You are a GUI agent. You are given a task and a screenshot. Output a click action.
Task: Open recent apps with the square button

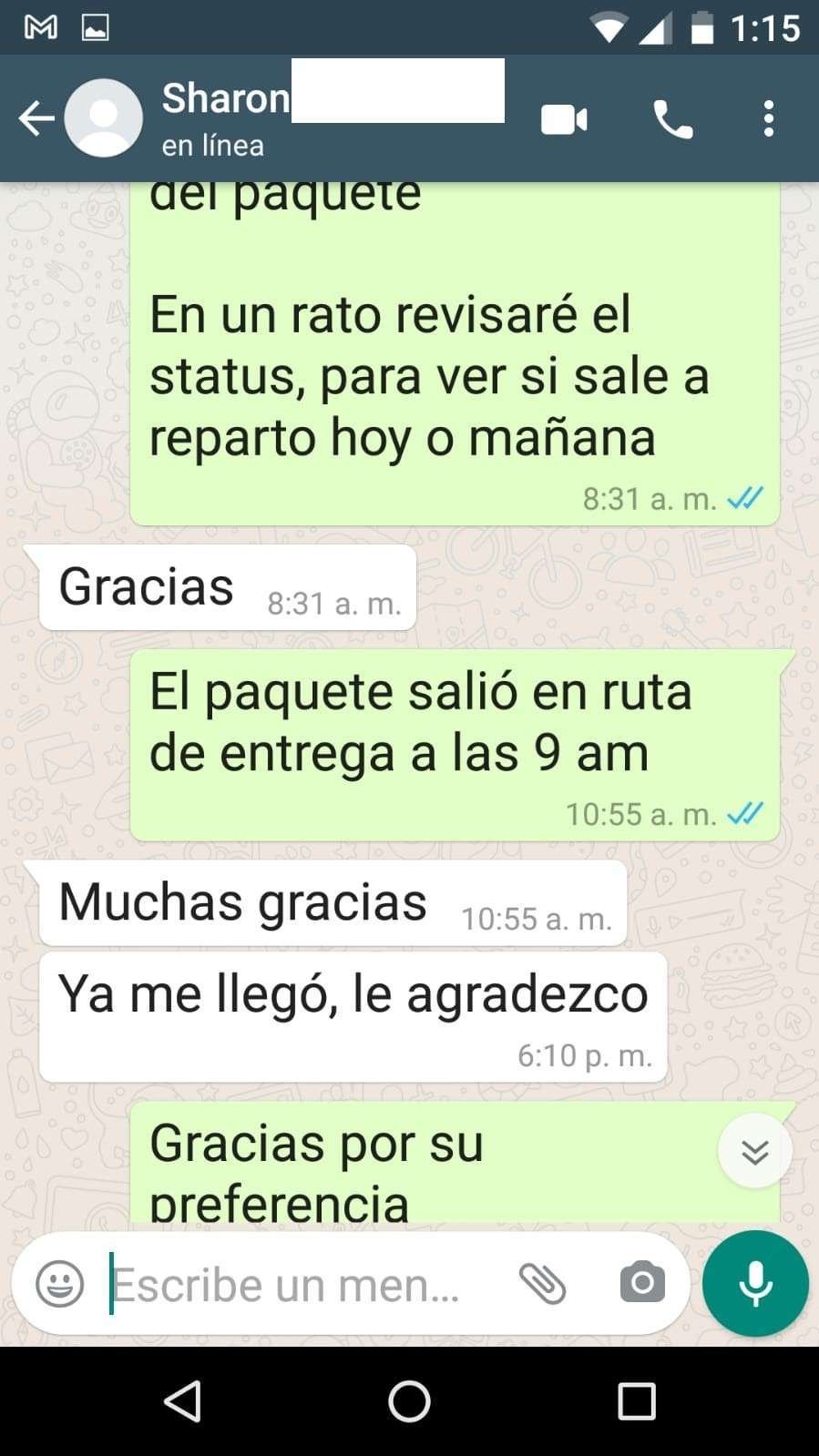[636, 1401]
